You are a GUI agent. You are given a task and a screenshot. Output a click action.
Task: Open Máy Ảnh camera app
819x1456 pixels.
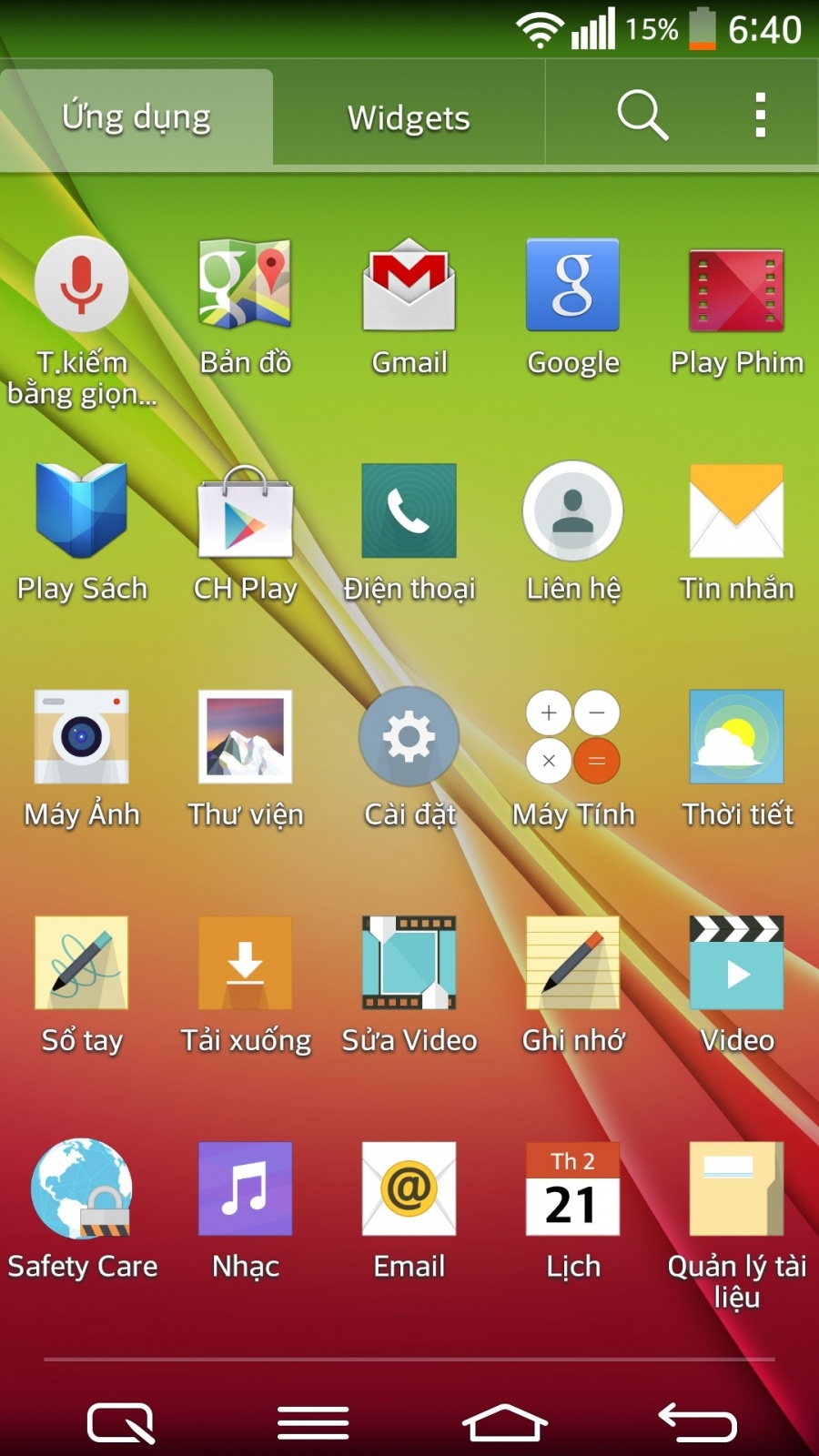(81, 737)
